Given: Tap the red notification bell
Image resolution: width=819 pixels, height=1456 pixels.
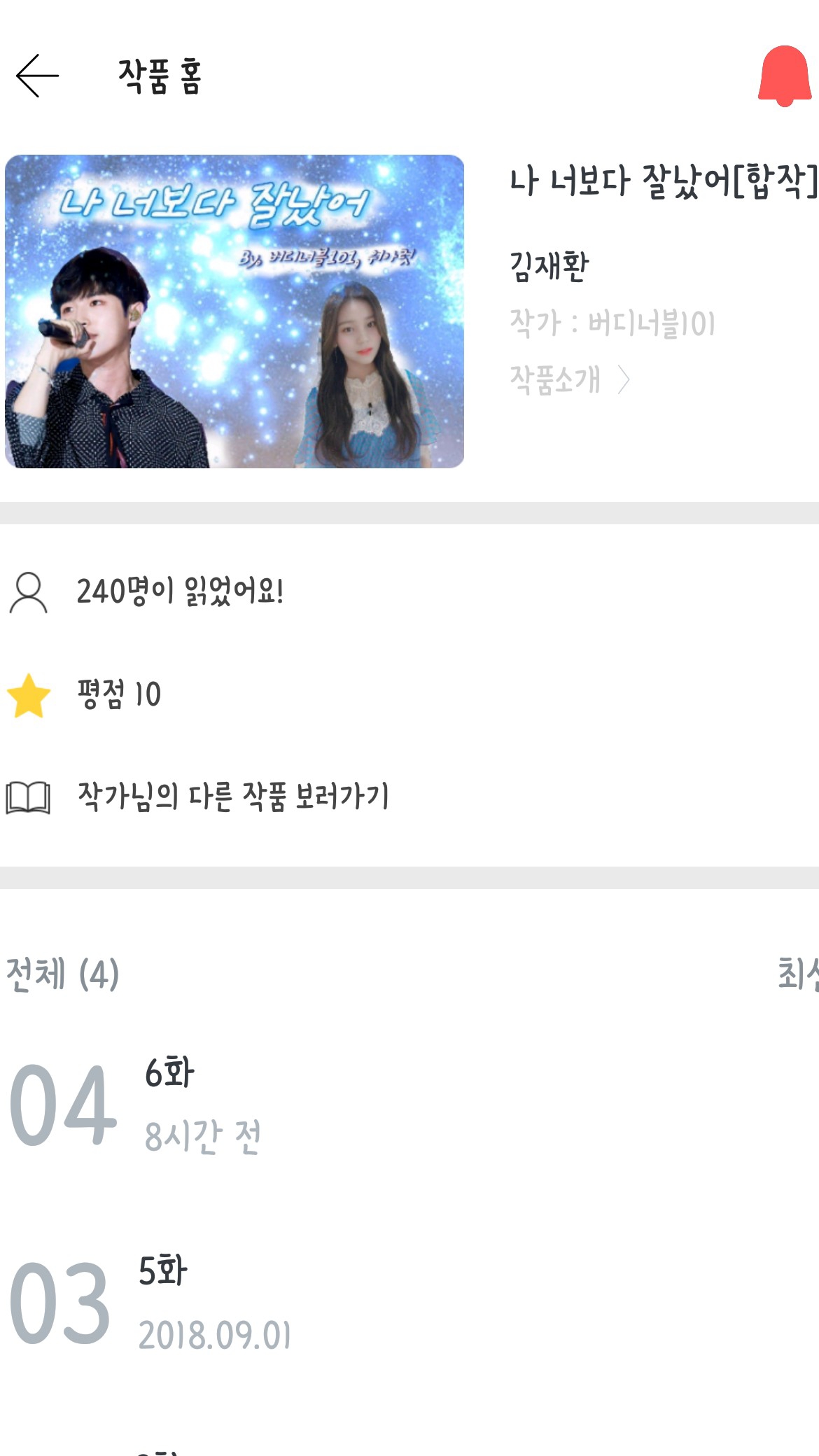Looking at the screenshot, I should [x=784, y=76].
